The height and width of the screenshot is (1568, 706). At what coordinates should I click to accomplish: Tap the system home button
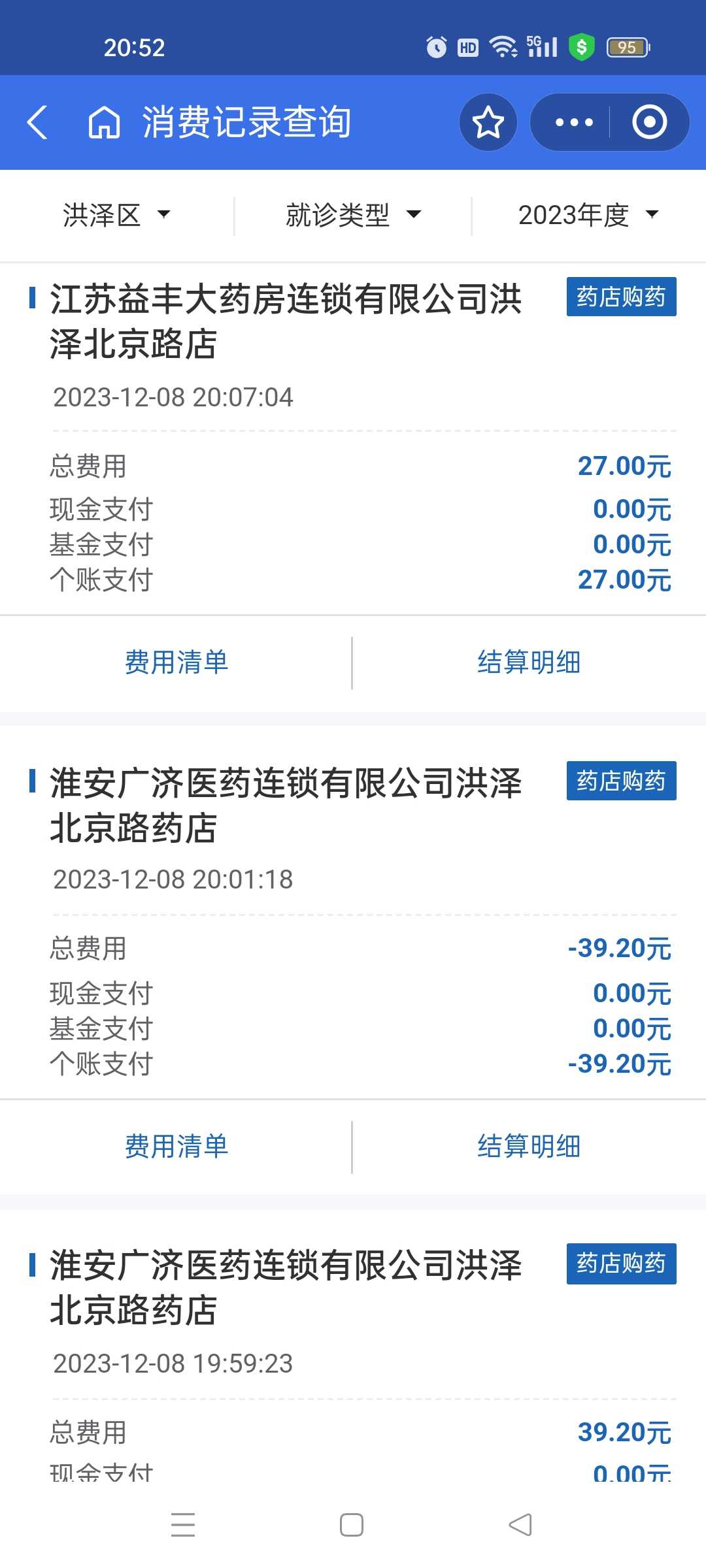click(x=352, y=1525)
